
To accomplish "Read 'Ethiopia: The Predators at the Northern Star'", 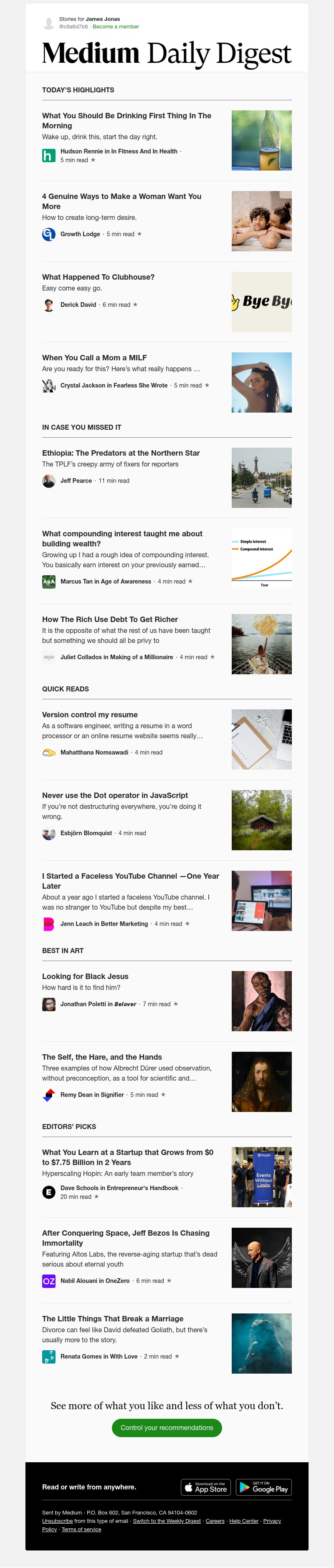I will 121,453.
